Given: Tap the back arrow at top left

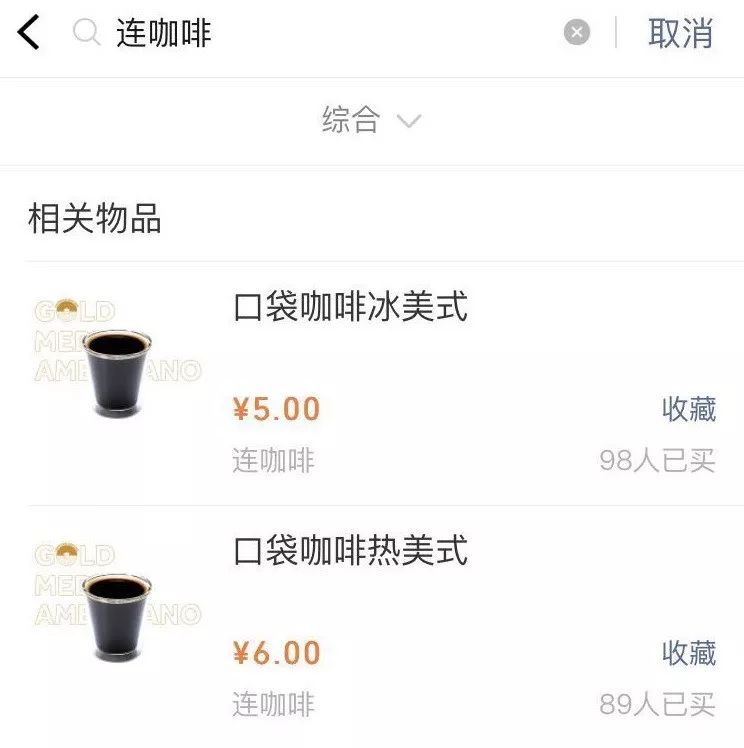Looking at the screenshot, I should click(x=29, y=31).
